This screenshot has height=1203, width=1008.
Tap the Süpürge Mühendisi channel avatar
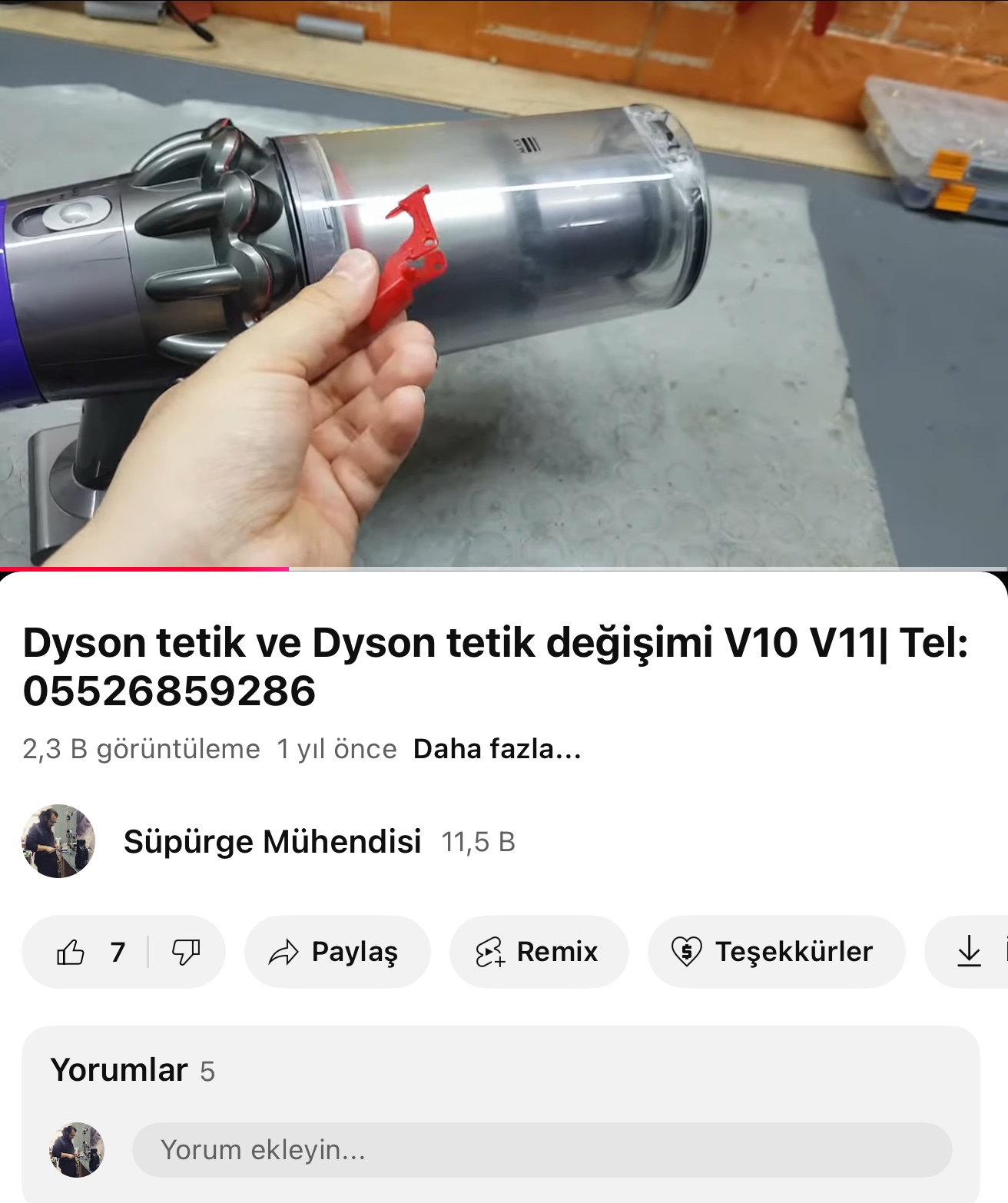coord(58,841)
